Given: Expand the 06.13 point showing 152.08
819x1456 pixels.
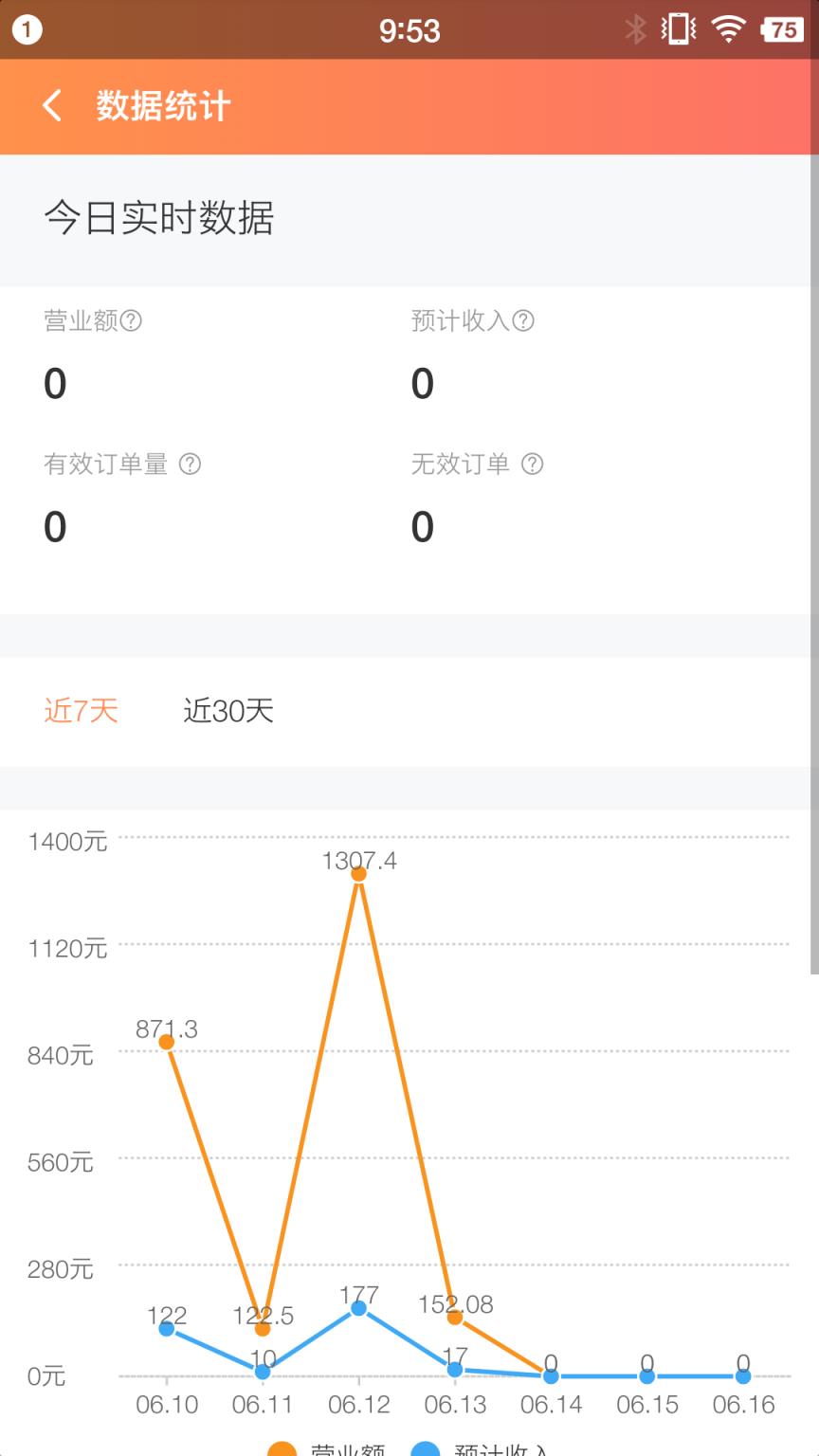Looking at the screenshot, I should [455, 1317].
